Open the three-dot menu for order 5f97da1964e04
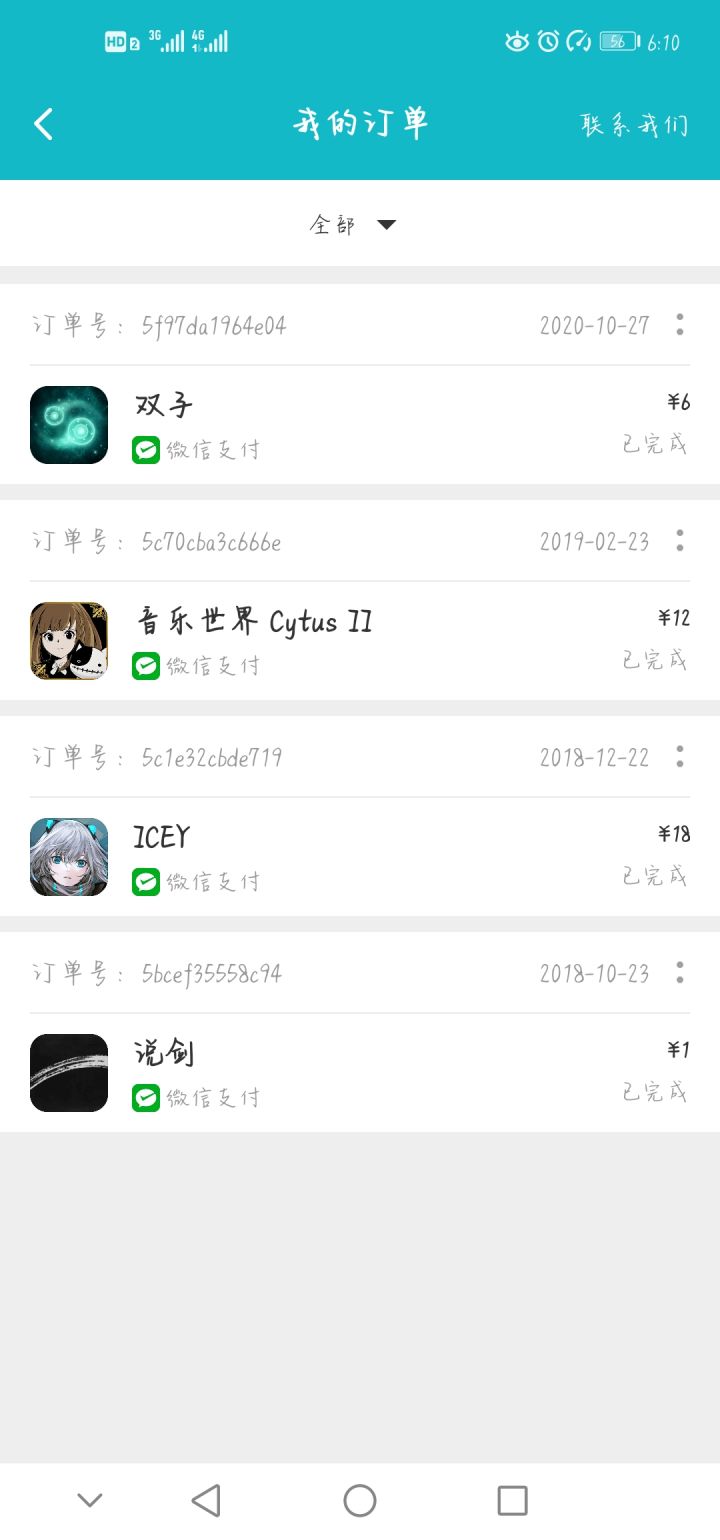Viewport: 720px width, 1540px height. click(x=679, y=325)
